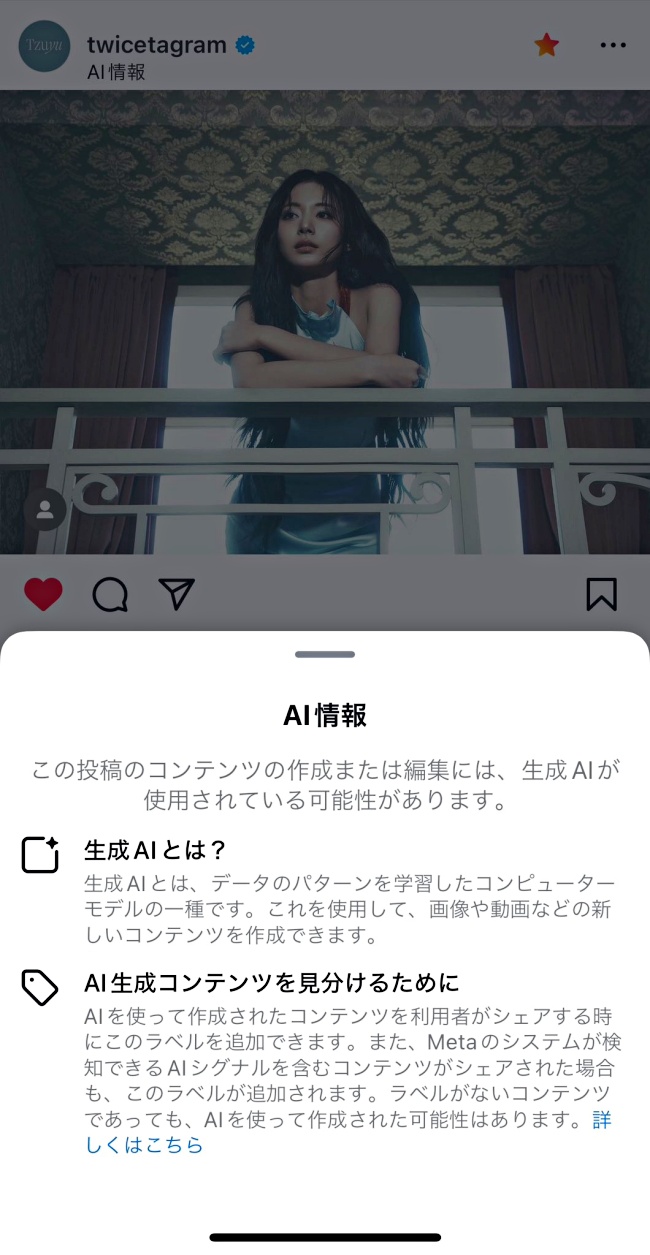The image size is (650, 1255).
Task: Tap the star favorites icon
Action: [546, 45]
